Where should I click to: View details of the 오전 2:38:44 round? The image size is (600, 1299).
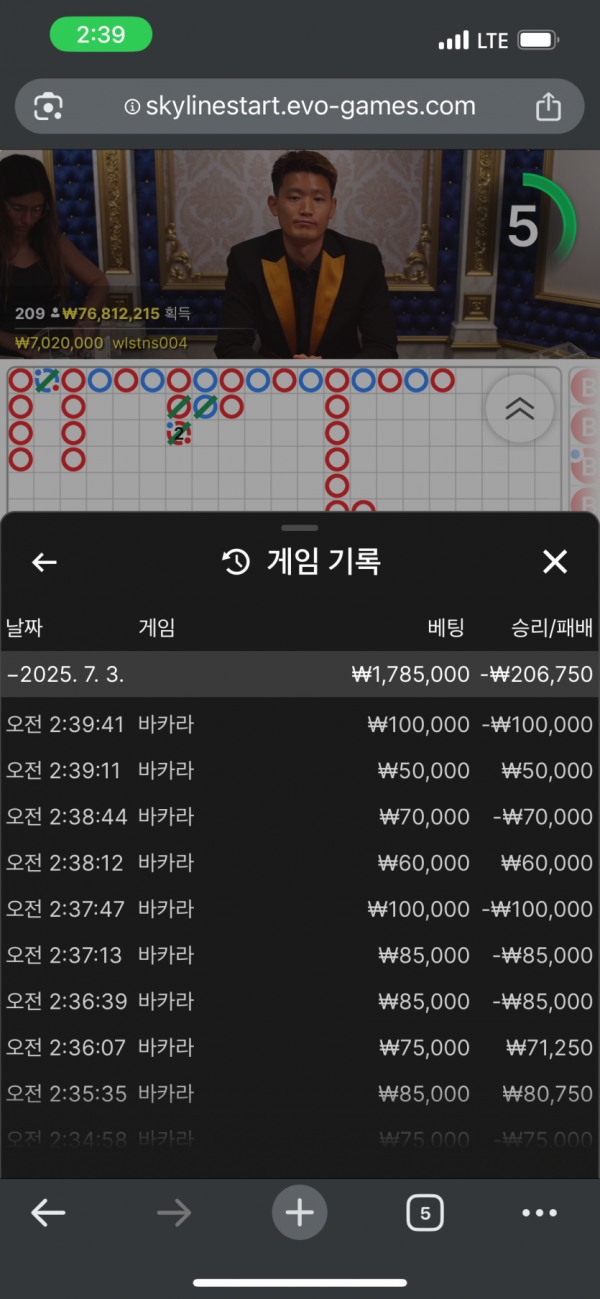coord(300,817)
